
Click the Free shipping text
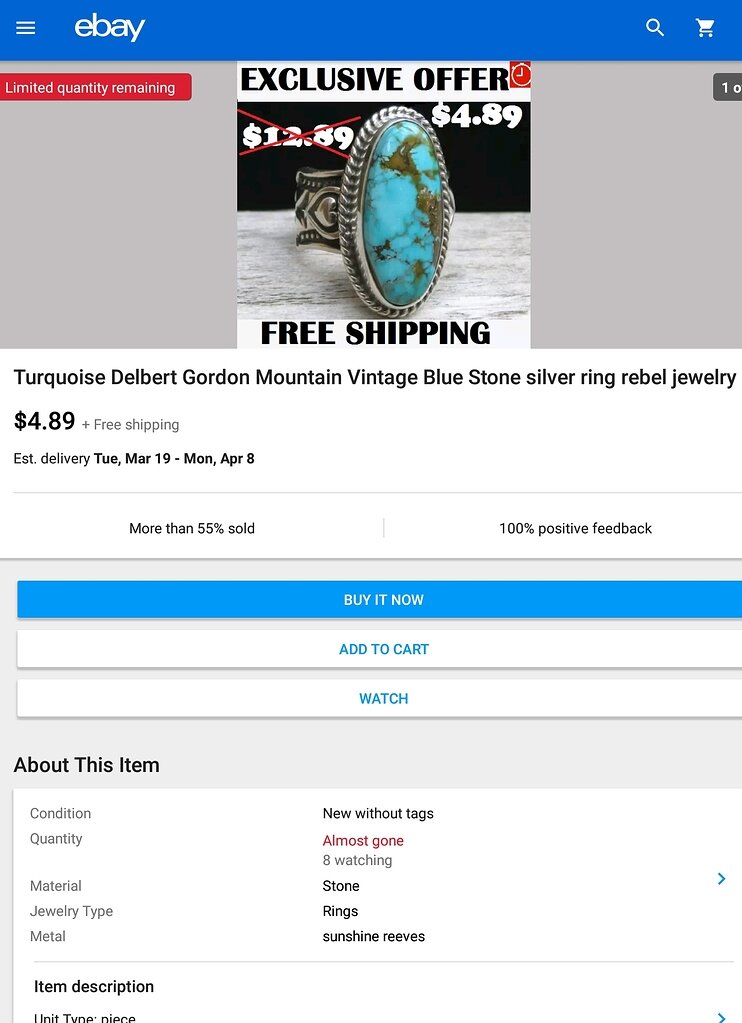pos(131,425)
